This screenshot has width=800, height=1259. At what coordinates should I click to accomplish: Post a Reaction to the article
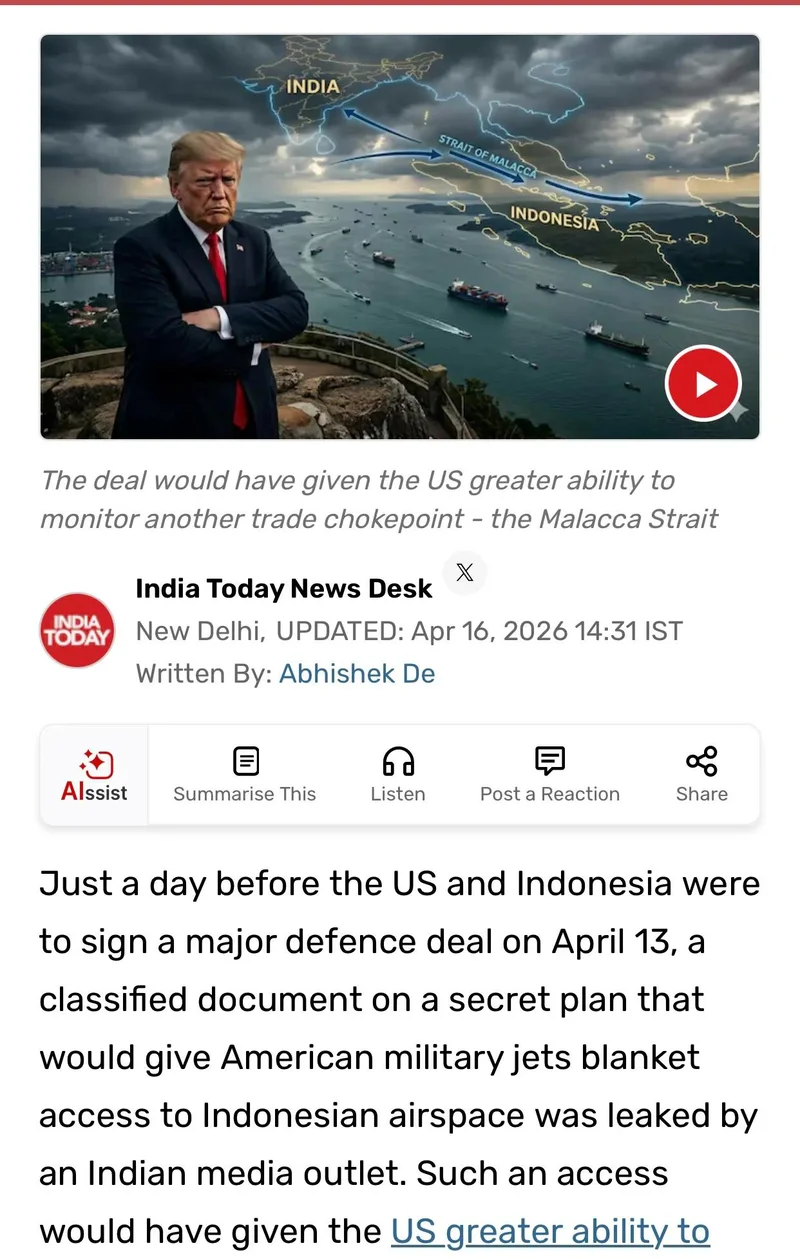tap(550, 775)
